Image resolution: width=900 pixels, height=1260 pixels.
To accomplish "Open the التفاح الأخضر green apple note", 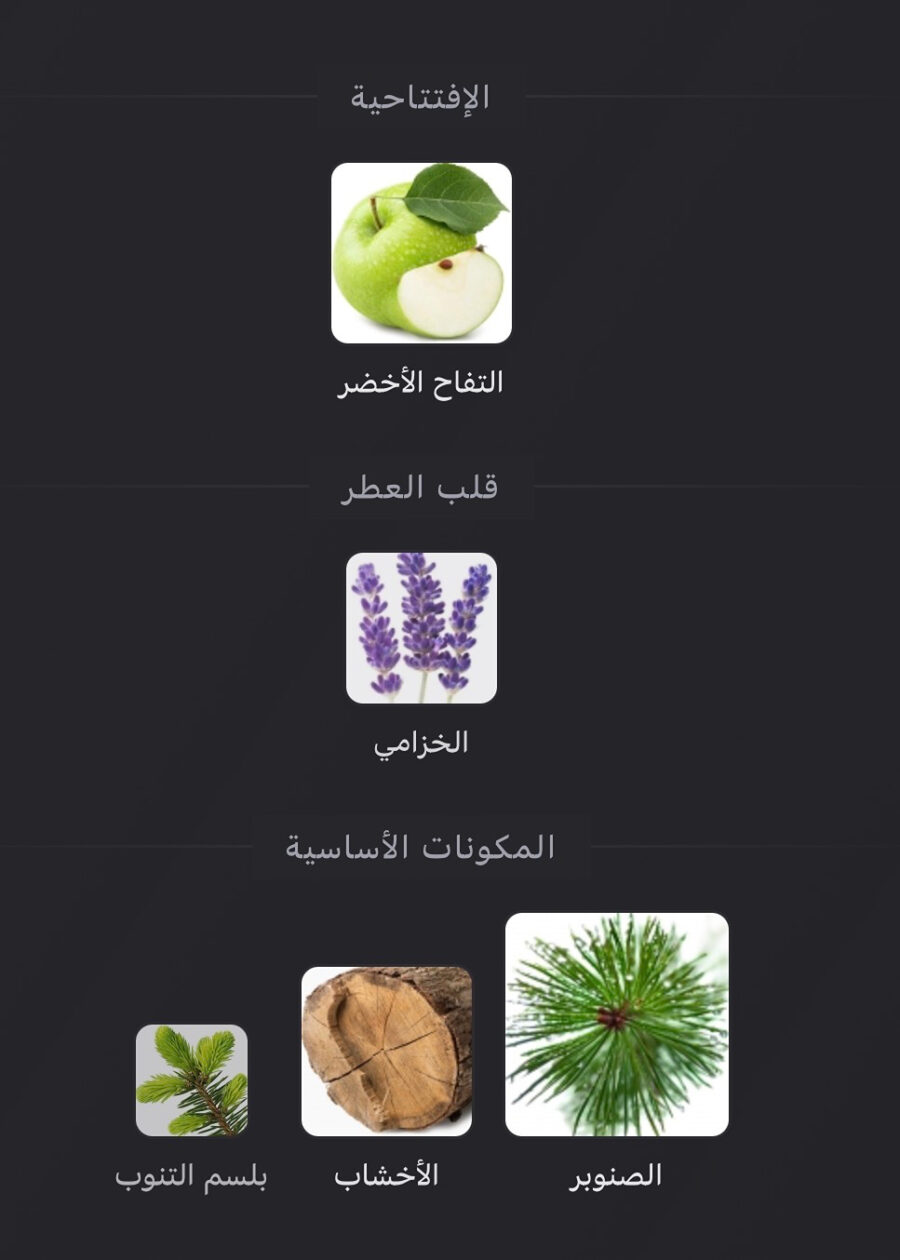I will point(421,253).
